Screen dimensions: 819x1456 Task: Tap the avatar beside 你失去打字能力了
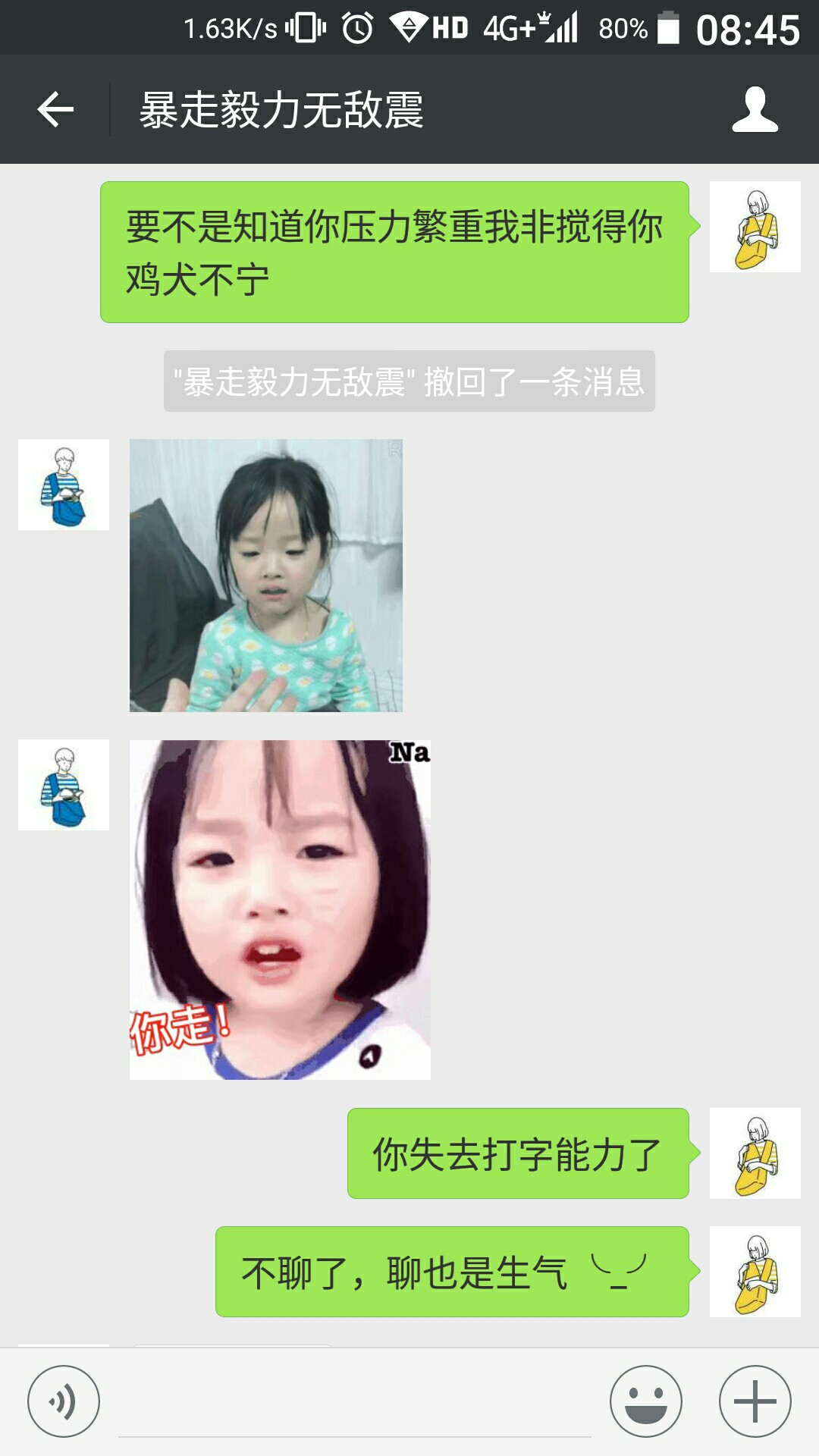coord(755,1153)
